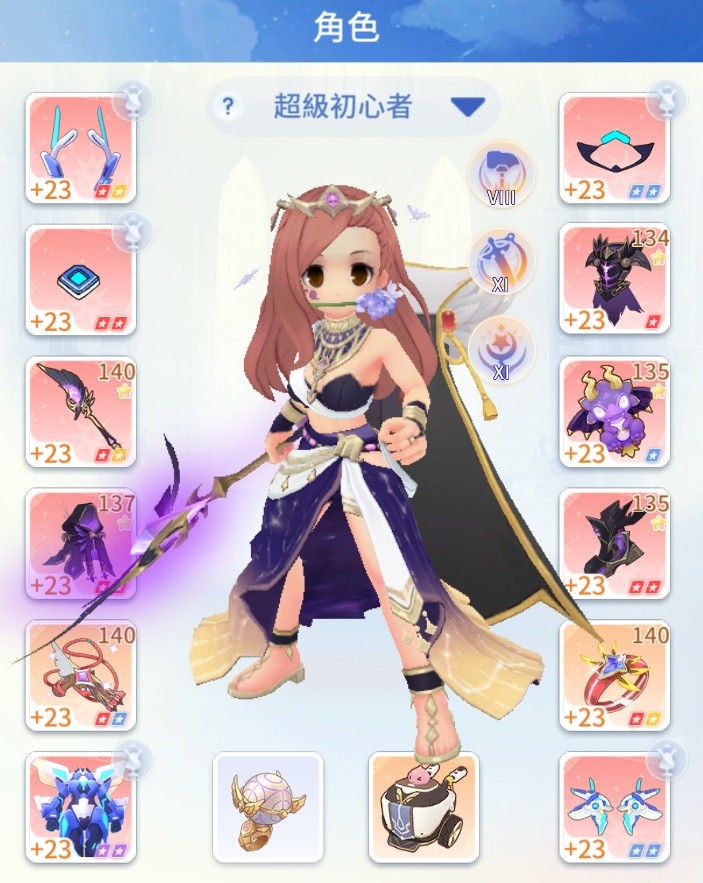Select the blue mecha costume slot
The image size is (703, 883).
pyautogui.click(x=80, y=808)
